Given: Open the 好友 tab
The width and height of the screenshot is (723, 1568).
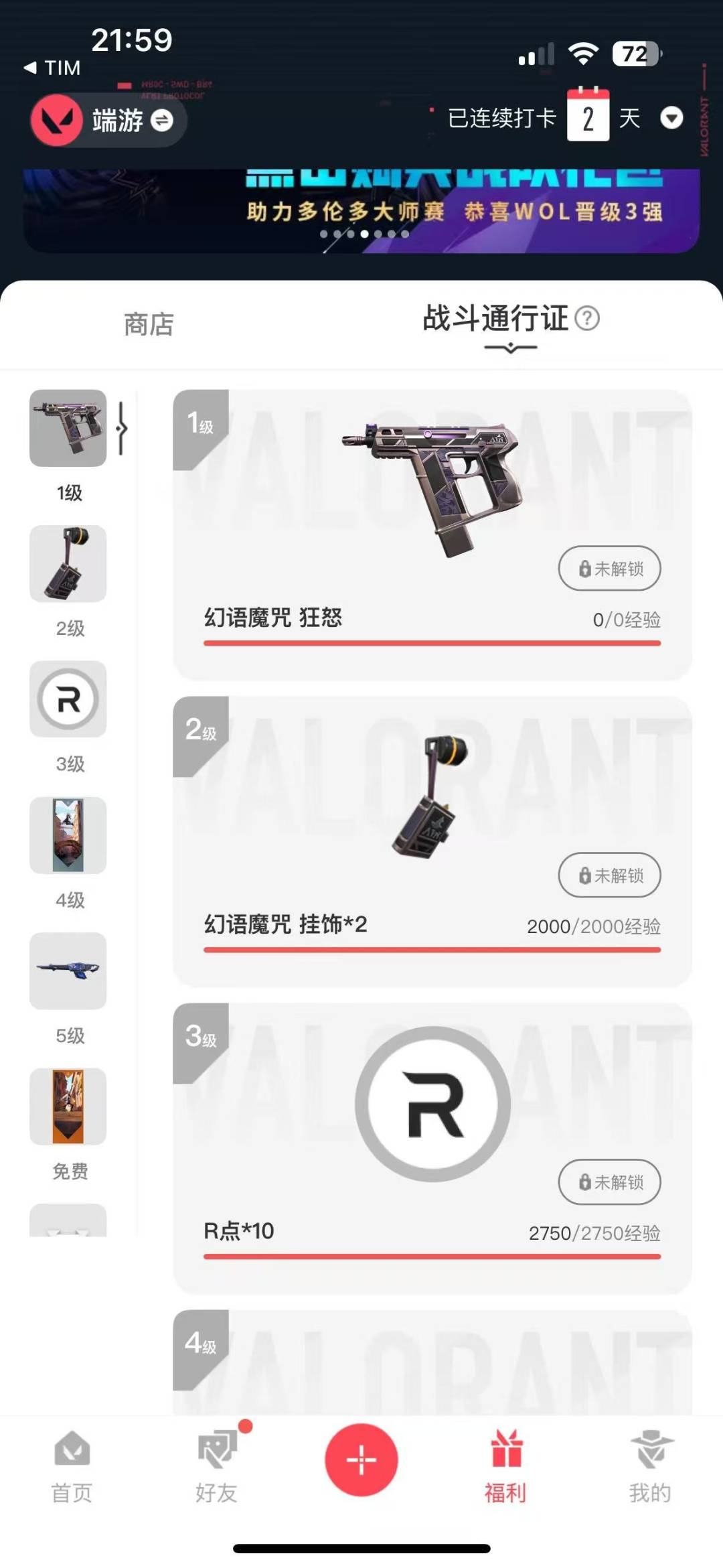Looking at the screenshot, I should (x=217, y=1467).
